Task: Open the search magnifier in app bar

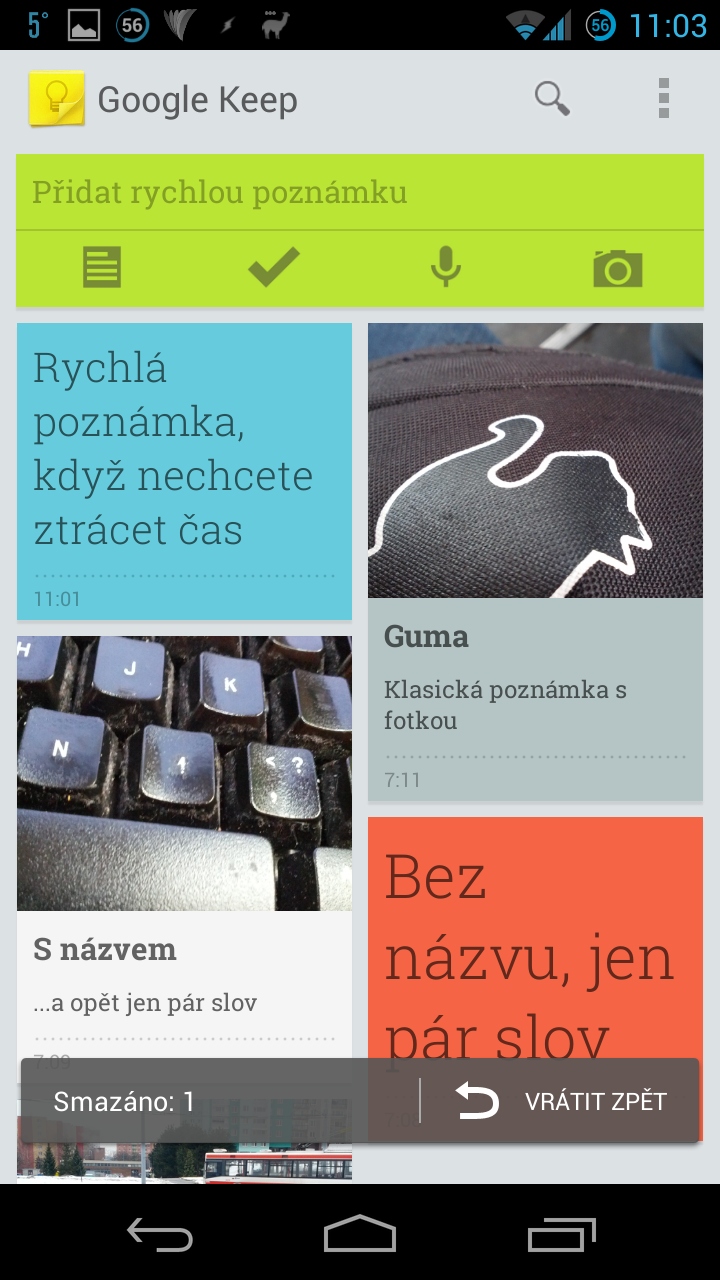Action: (552, 99)
